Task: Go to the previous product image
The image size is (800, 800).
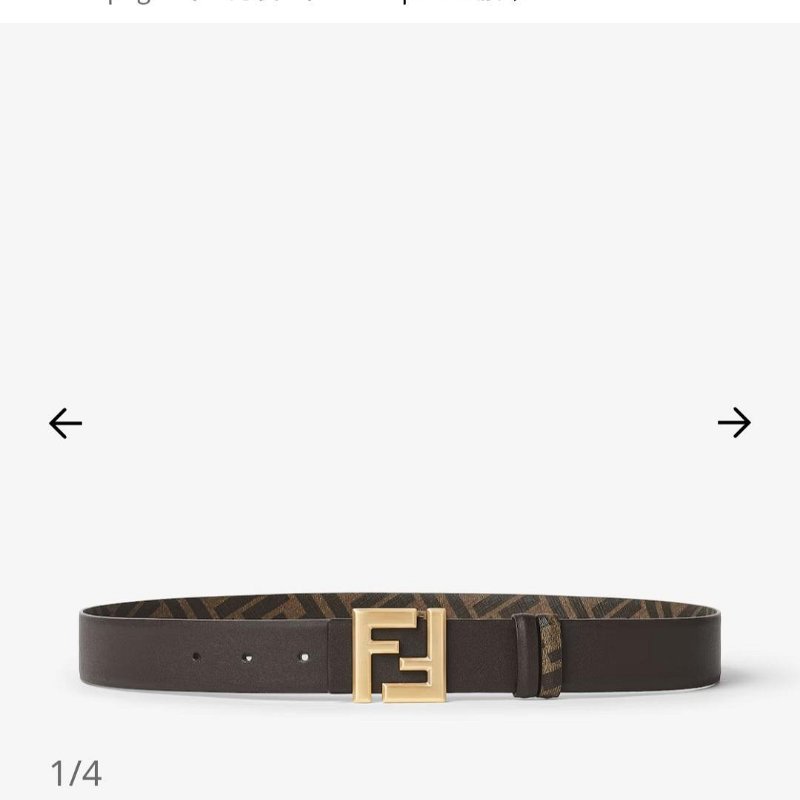Action: click(x=66, y=423)
